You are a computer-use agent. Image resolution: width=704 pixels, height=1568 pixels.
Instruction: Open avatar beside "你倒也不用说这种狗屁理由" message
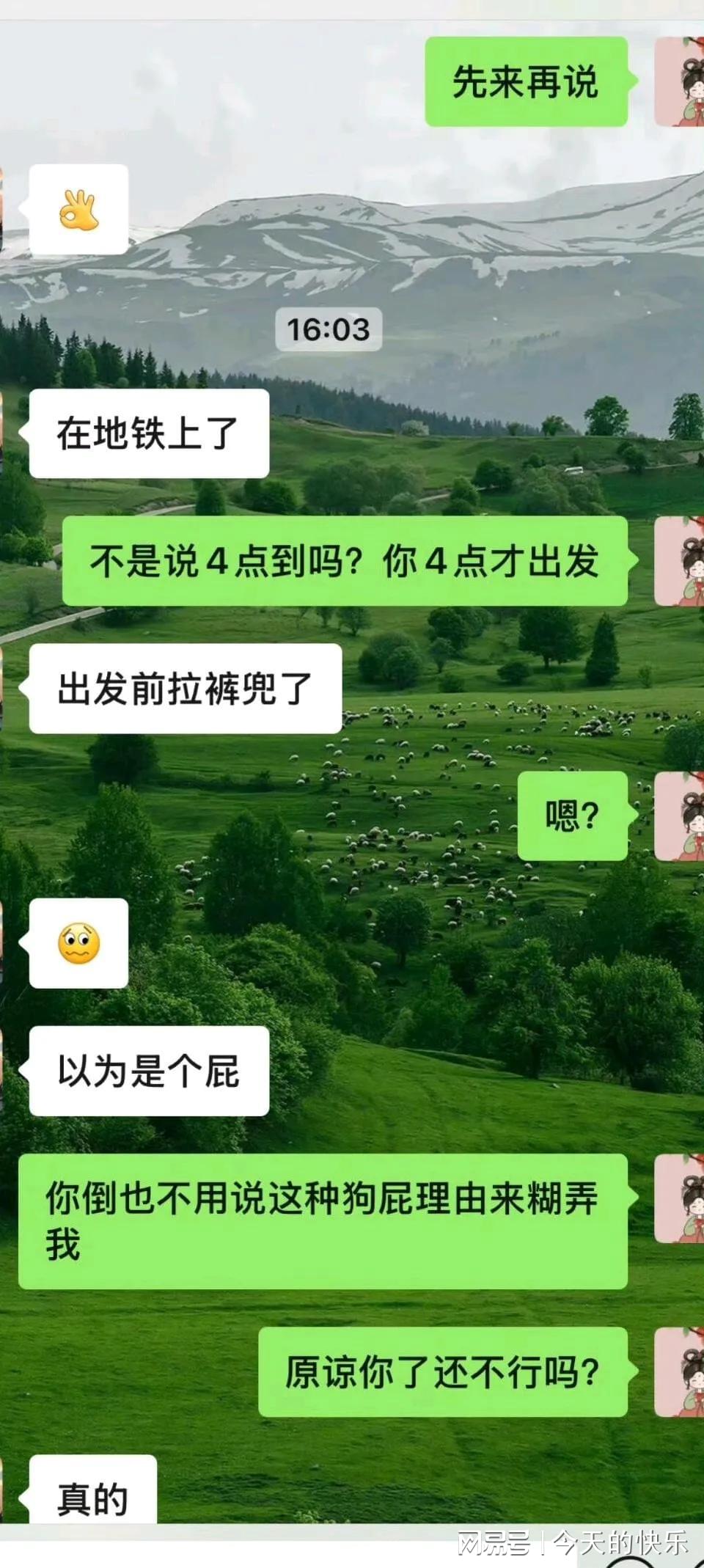680,1198
